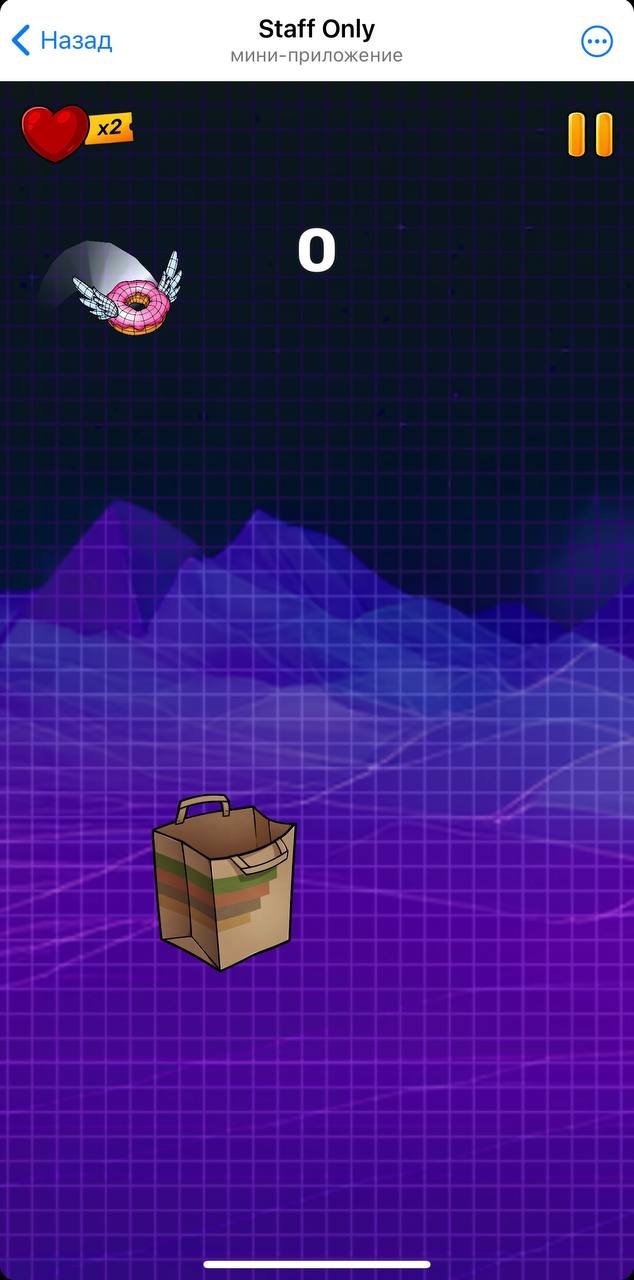Go back with the Назад button
The height and width of the screenshot is (1280, 634).
[x=62, y=41]
